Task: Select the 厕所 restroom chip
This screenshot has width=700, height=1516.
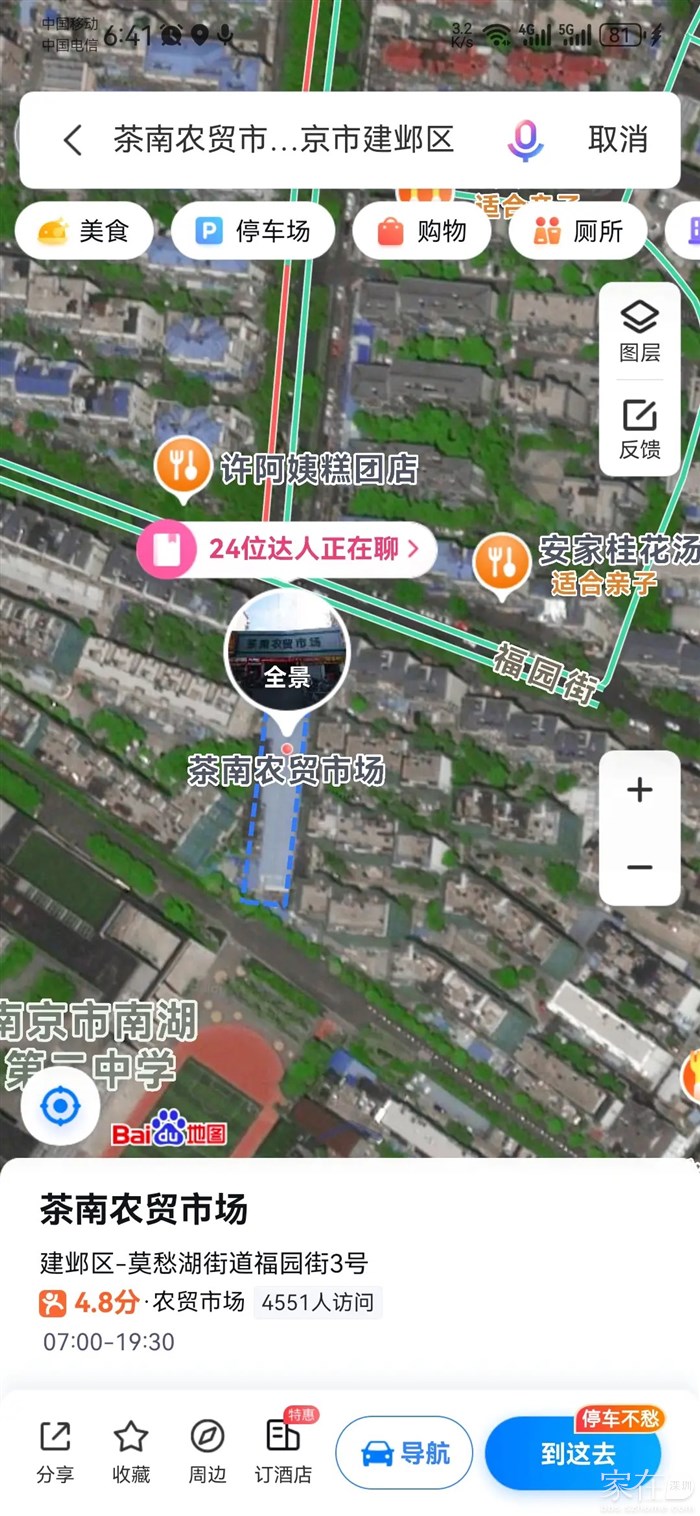Action: pyautogui.click(x=579, y=231)
